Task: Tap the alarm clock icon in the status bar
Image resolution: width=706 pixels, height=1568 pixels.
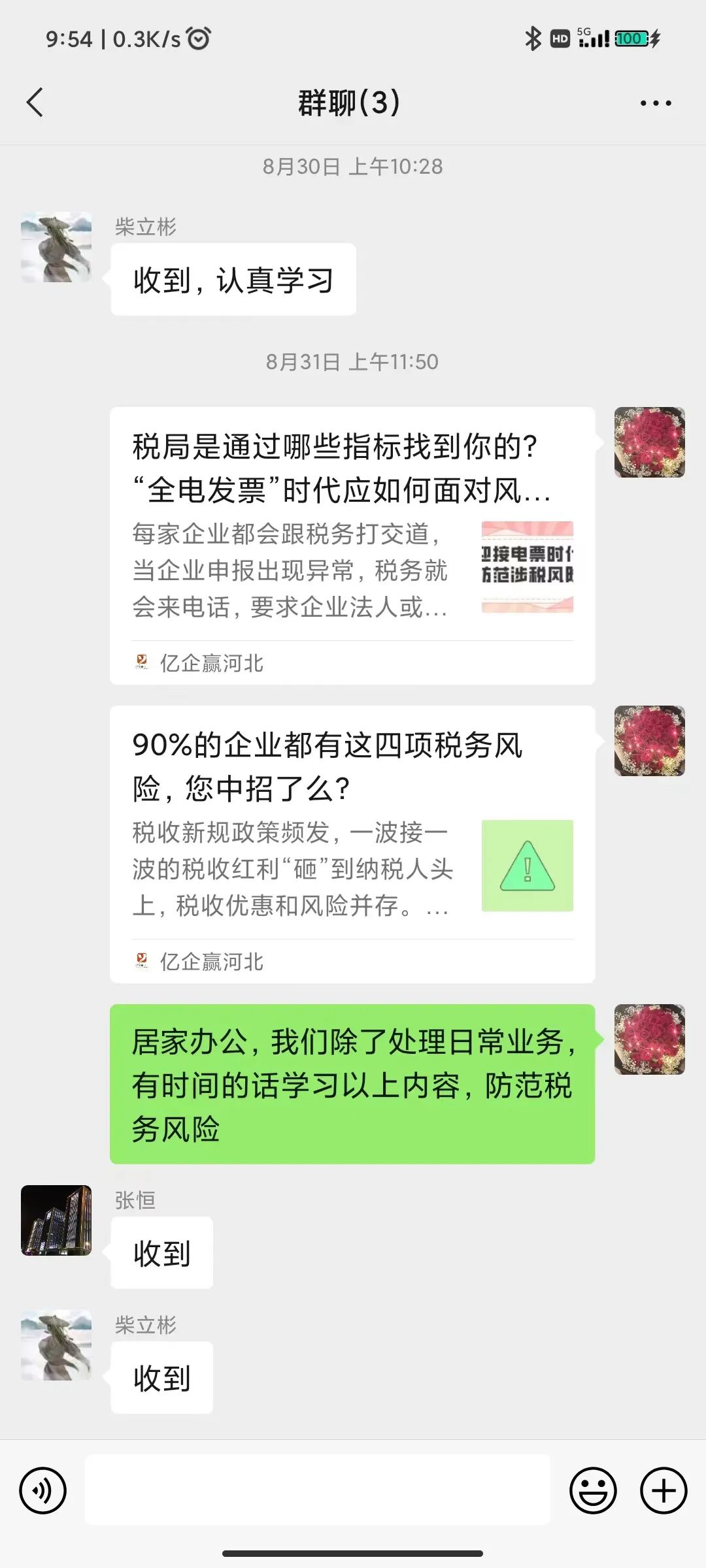Action: click(x=197, y=39)
